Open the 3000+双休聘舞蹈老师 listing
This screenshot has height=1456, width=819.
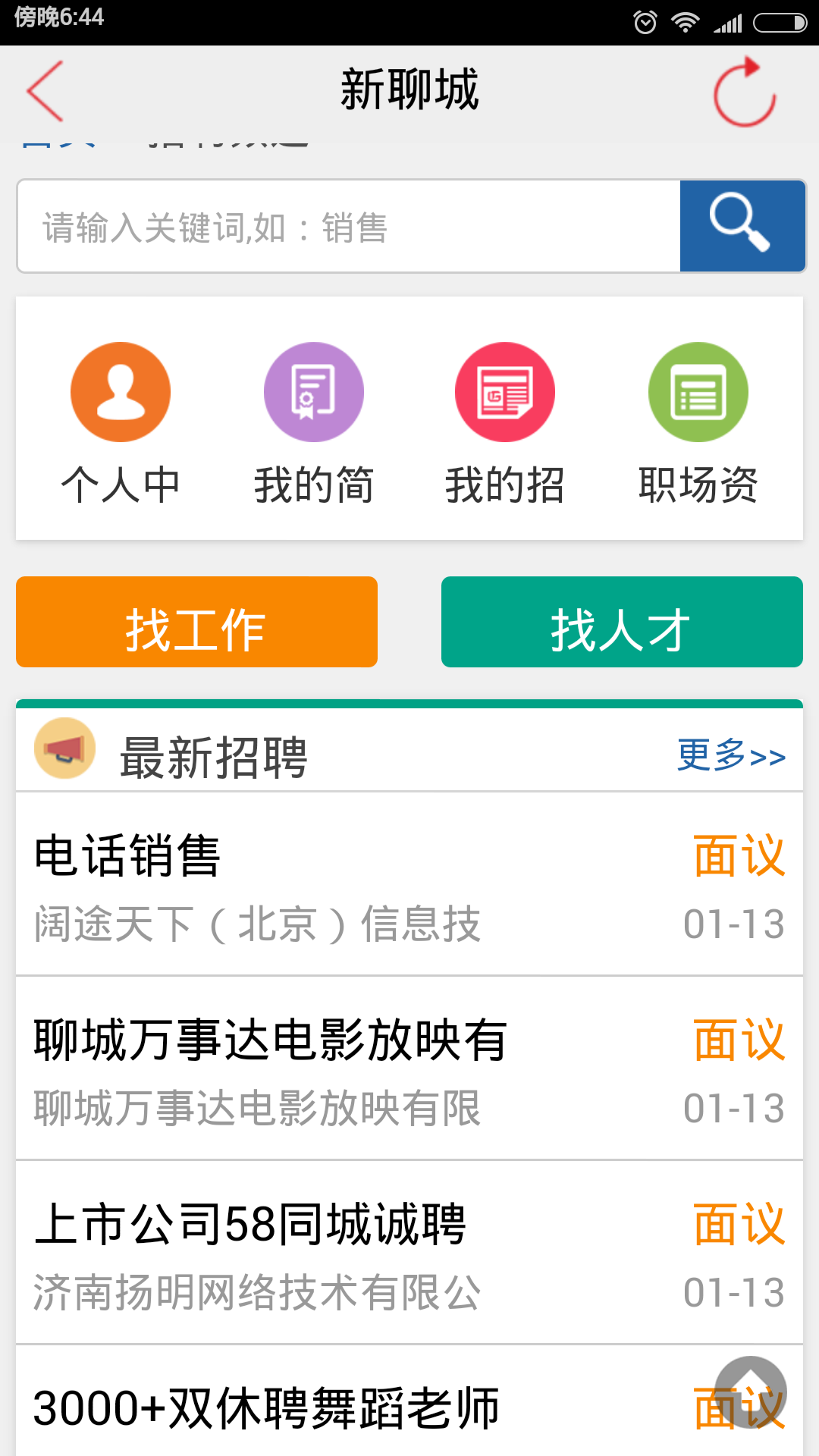coord(265,1410)
